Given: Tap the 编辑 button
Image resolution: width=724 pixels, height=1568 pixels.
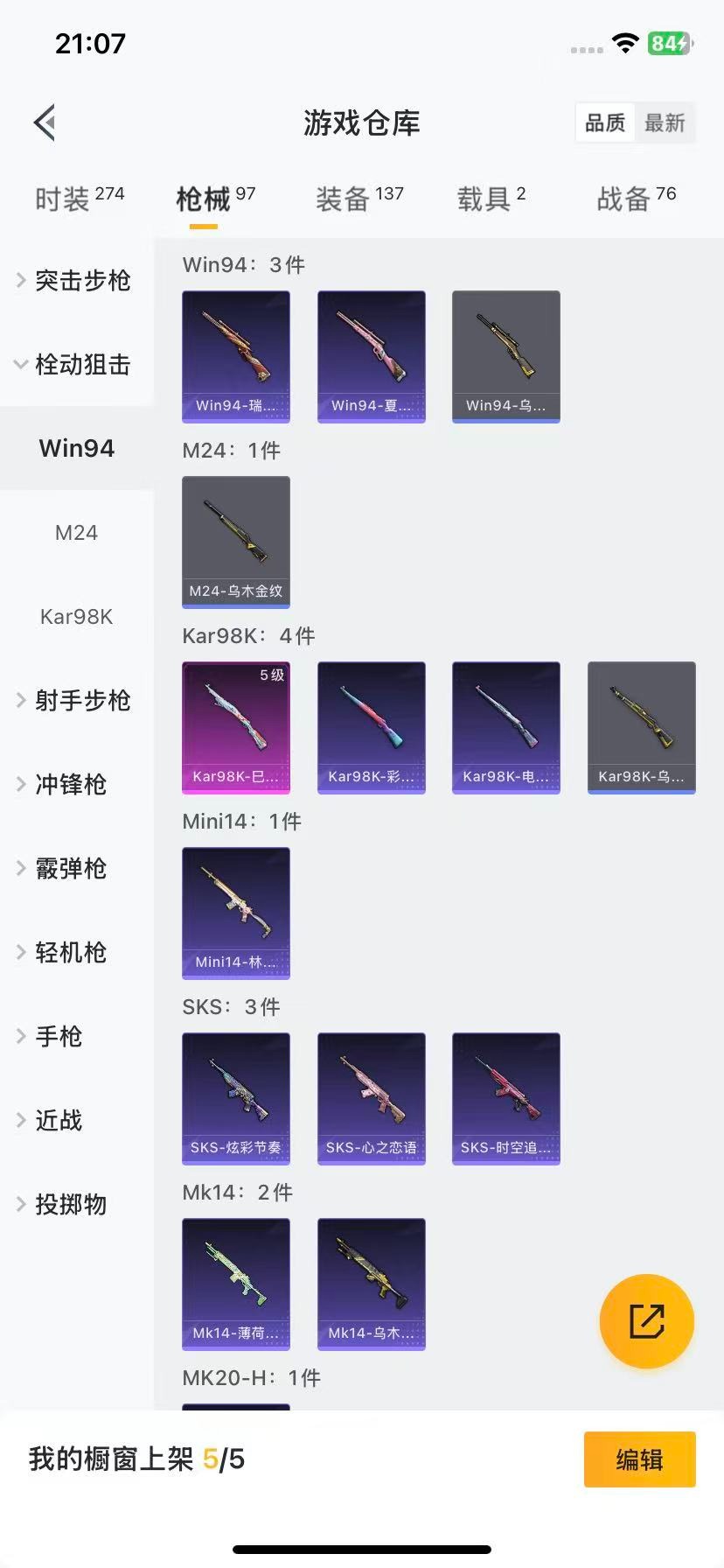Looking at the screenshot, I should (x=639, y=1459).
